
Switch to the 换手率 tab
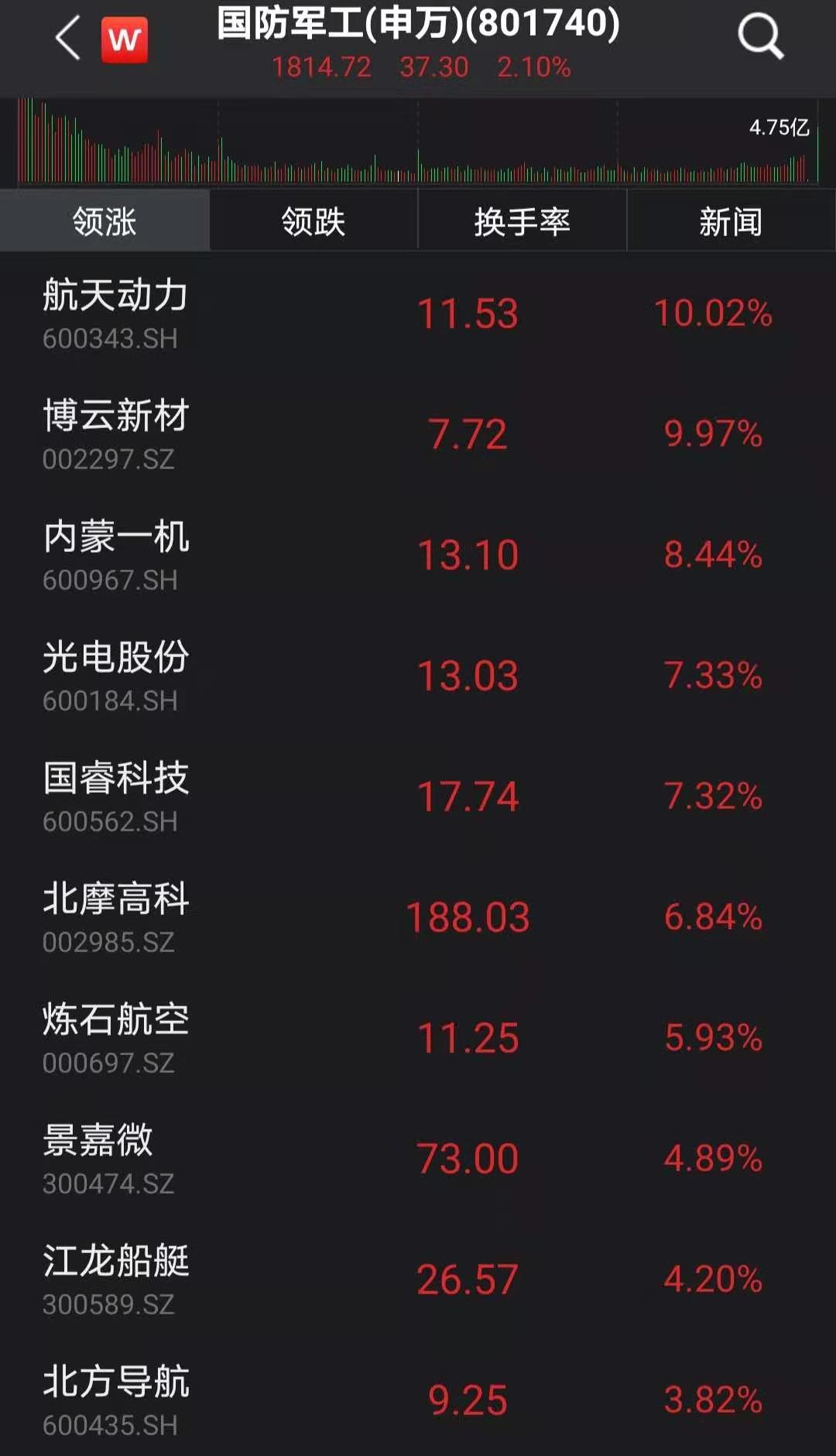[x=522, y=221]
